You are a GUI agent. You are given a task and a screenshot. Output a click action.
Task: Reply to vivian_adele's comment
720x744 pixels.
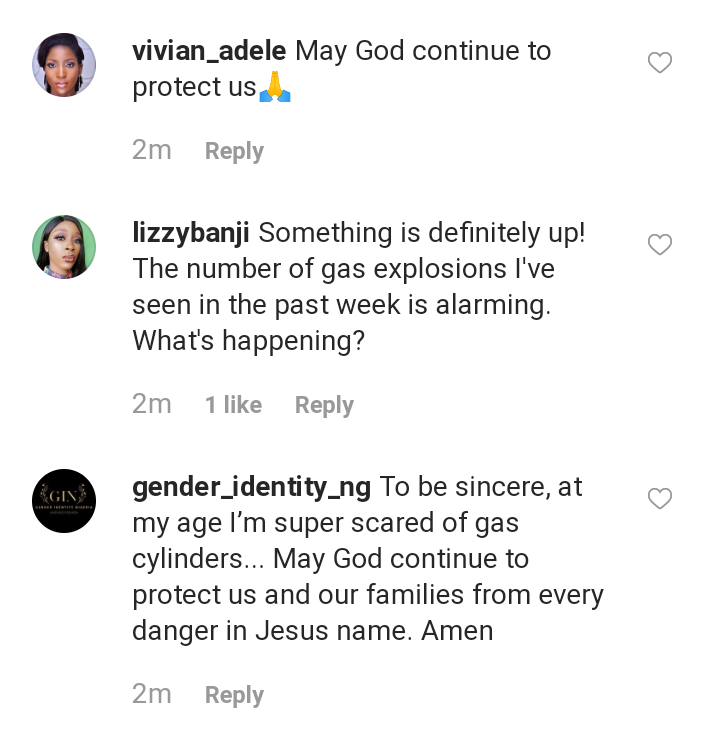(x=234, y=151)
